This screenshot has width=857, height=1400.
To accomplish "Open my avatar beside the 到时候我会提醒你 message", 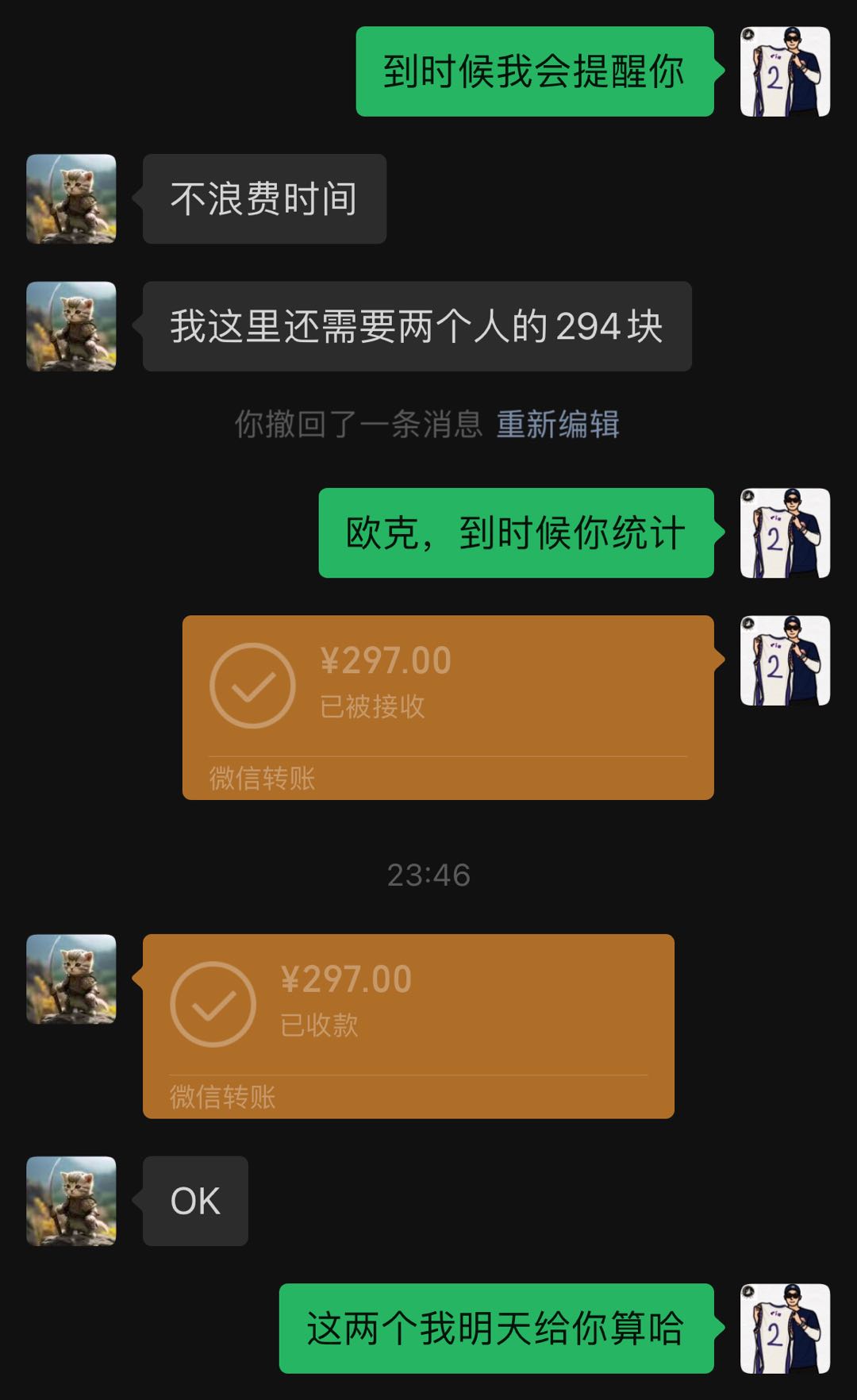I will 785,71.
